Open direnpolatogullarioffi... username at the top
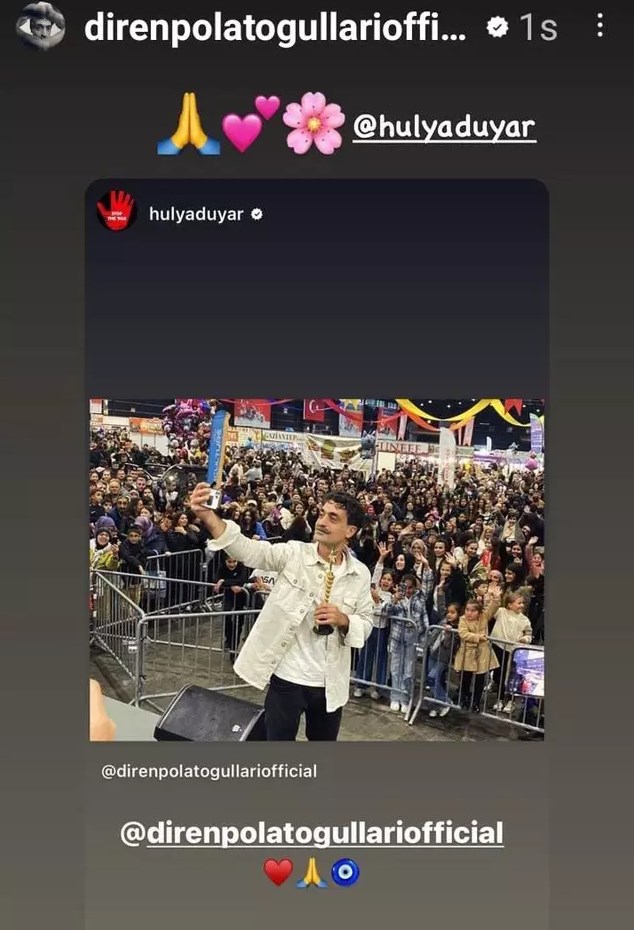 (x=274, y=28)
